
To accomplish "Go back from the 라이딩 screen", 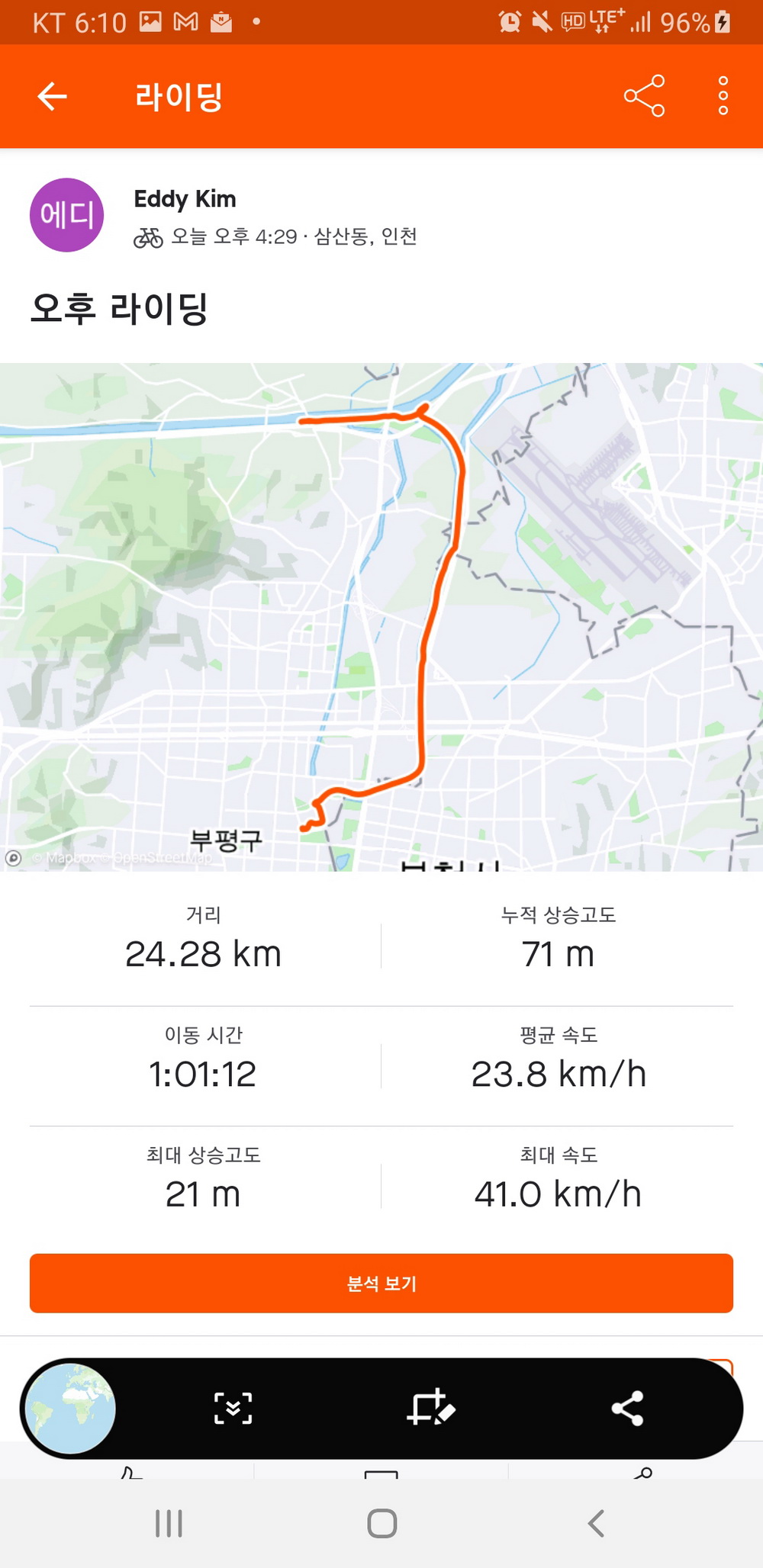I will coord(52,96).
